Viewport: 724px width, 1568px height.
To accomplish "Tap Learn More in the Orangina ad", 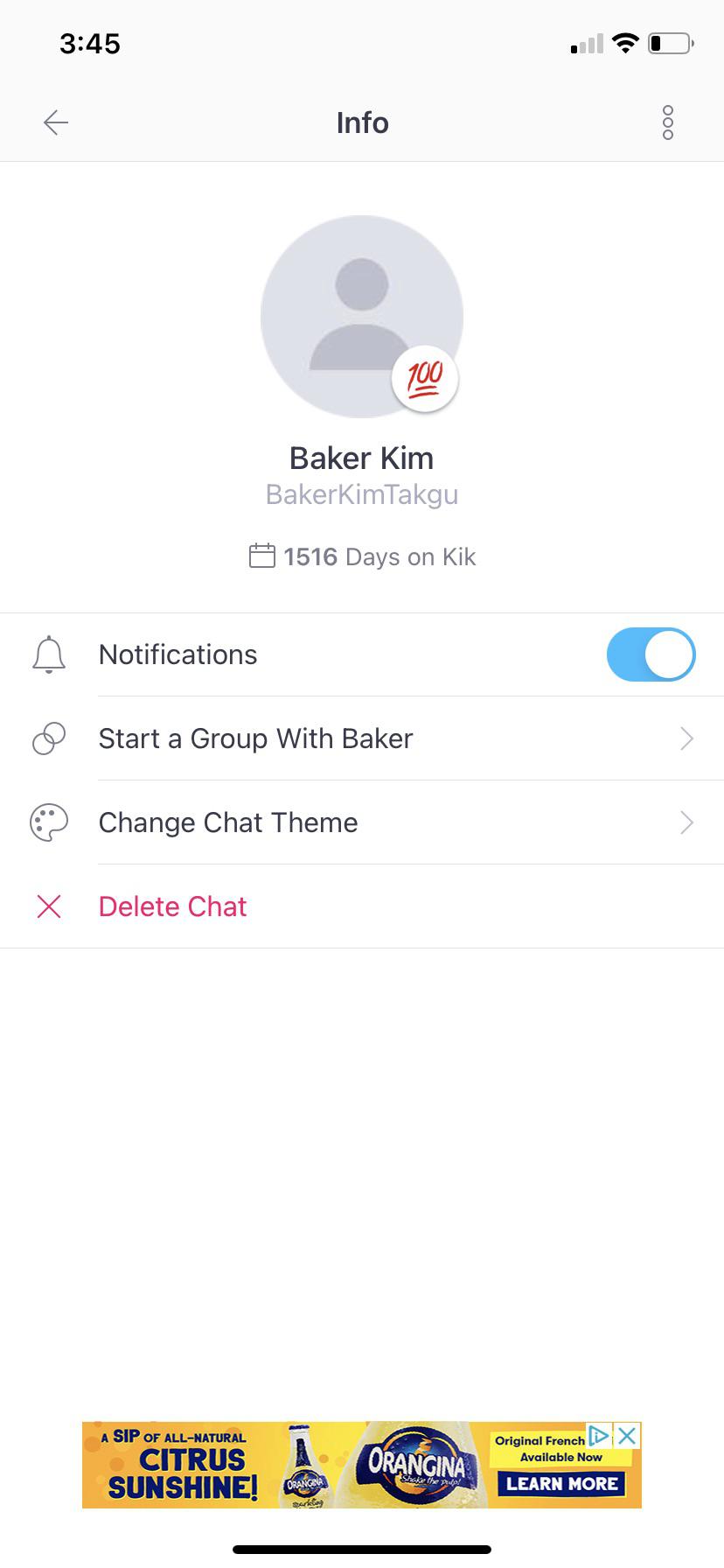I will click(562, 1484).
